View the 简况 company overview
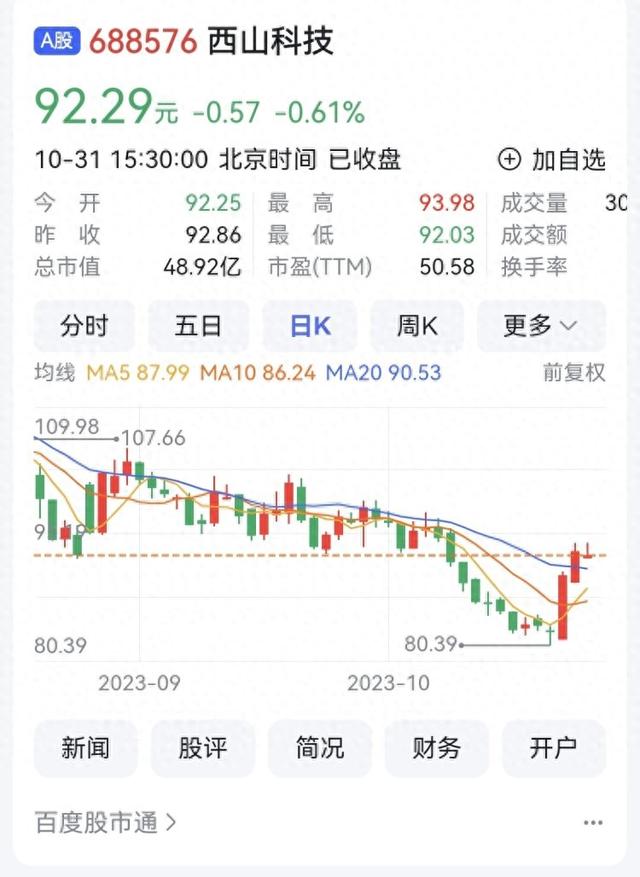 coord(319,748)
